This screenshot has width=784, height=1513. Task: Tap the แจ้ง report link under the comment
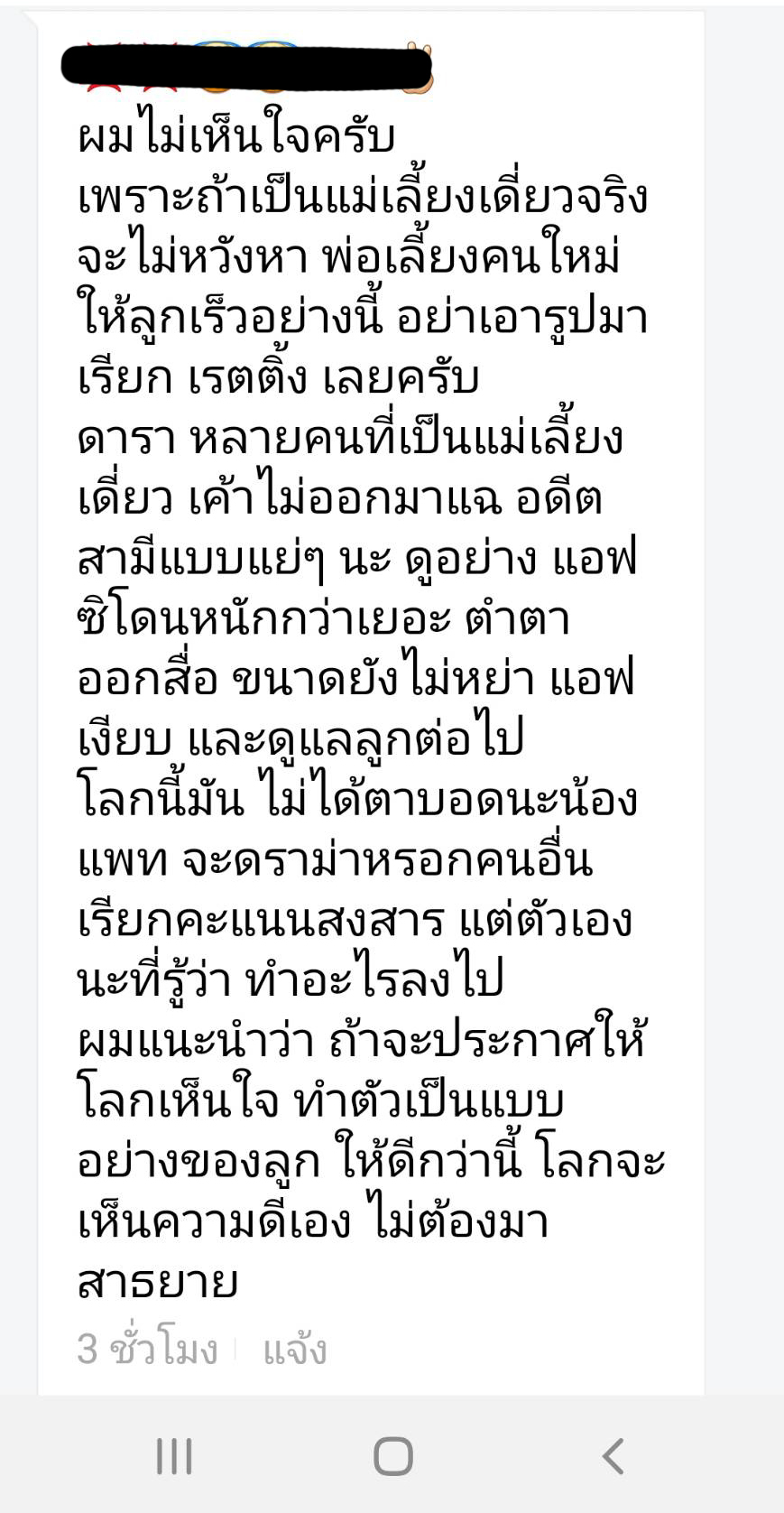pos(294,1350)
